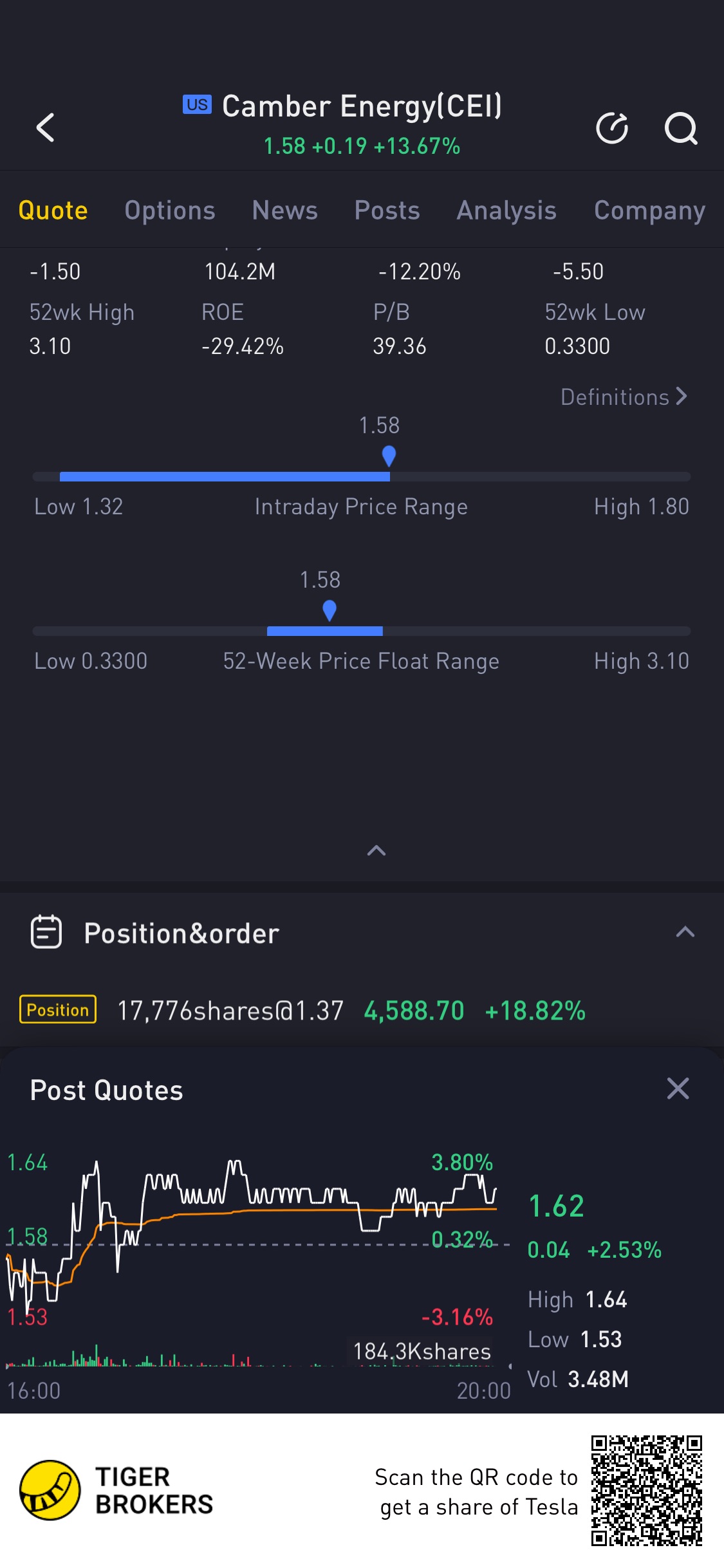The height and width of the screenshot is (1568, 724).
Task: Close the Post Quotes panel
Action: click(x=678, y=1089)
